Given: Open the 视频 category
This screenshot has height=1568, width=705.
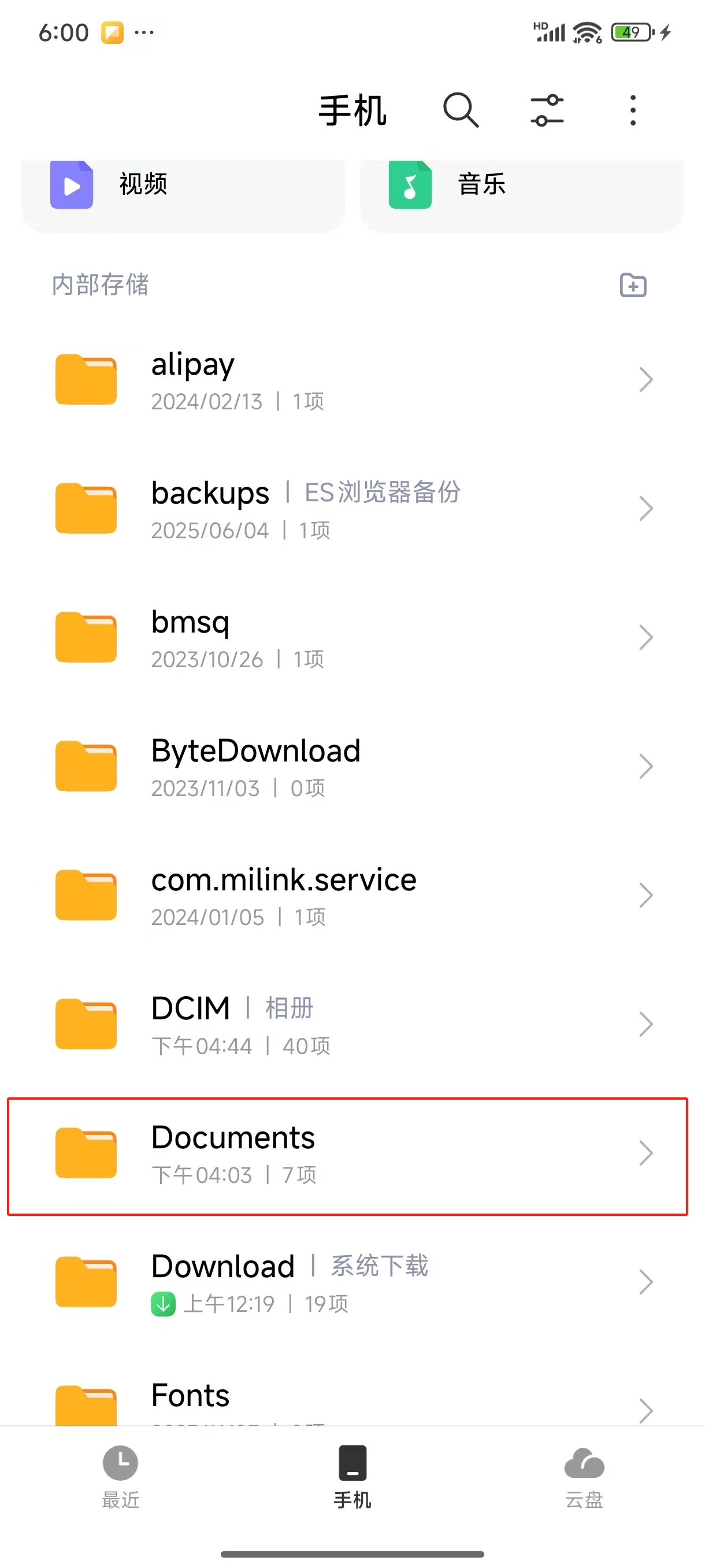Looking at the screenshot, I should point(183,188).
